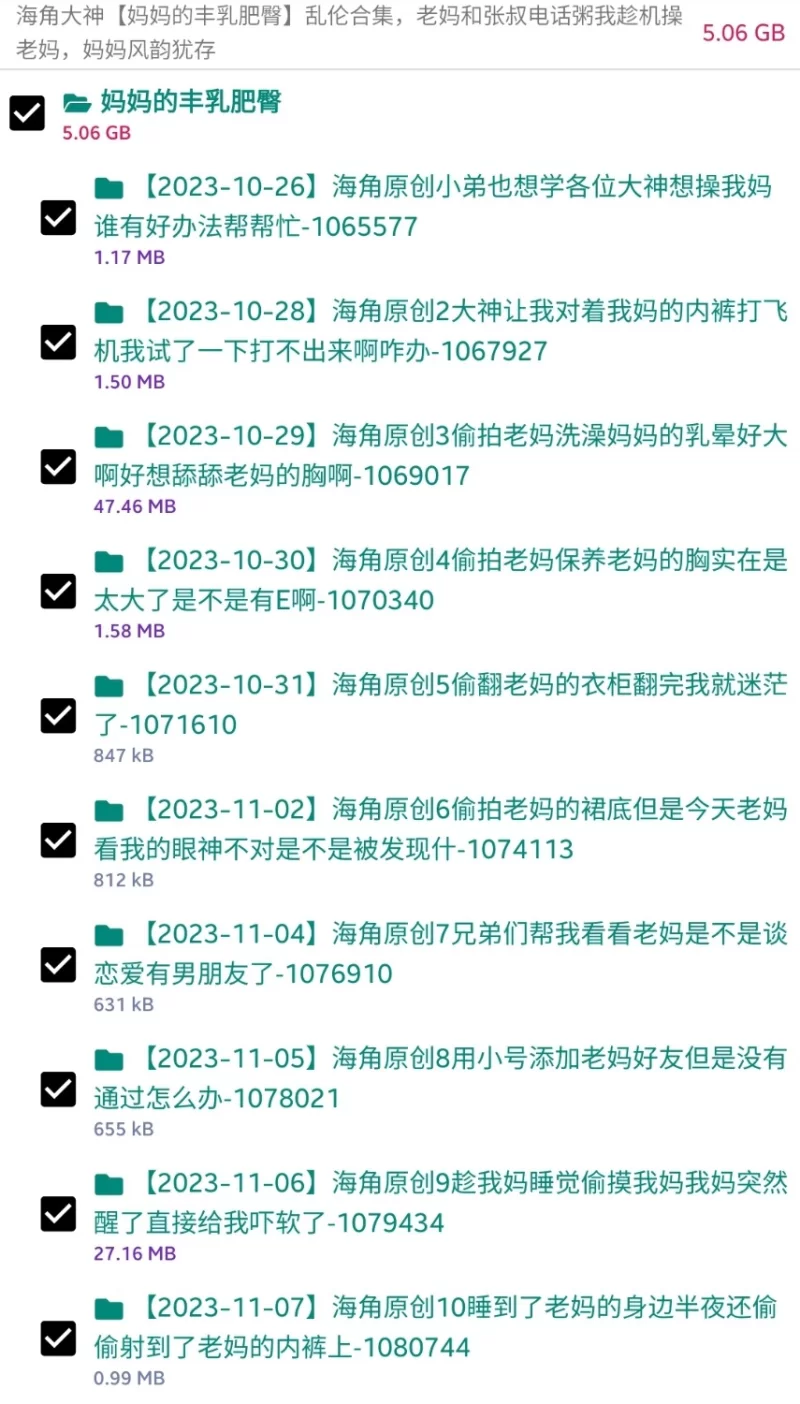This screenshot has width=800, height=1404.
Task: Toggle the checkbox for the 47.46 MB folder
Action: pos(58,467)
